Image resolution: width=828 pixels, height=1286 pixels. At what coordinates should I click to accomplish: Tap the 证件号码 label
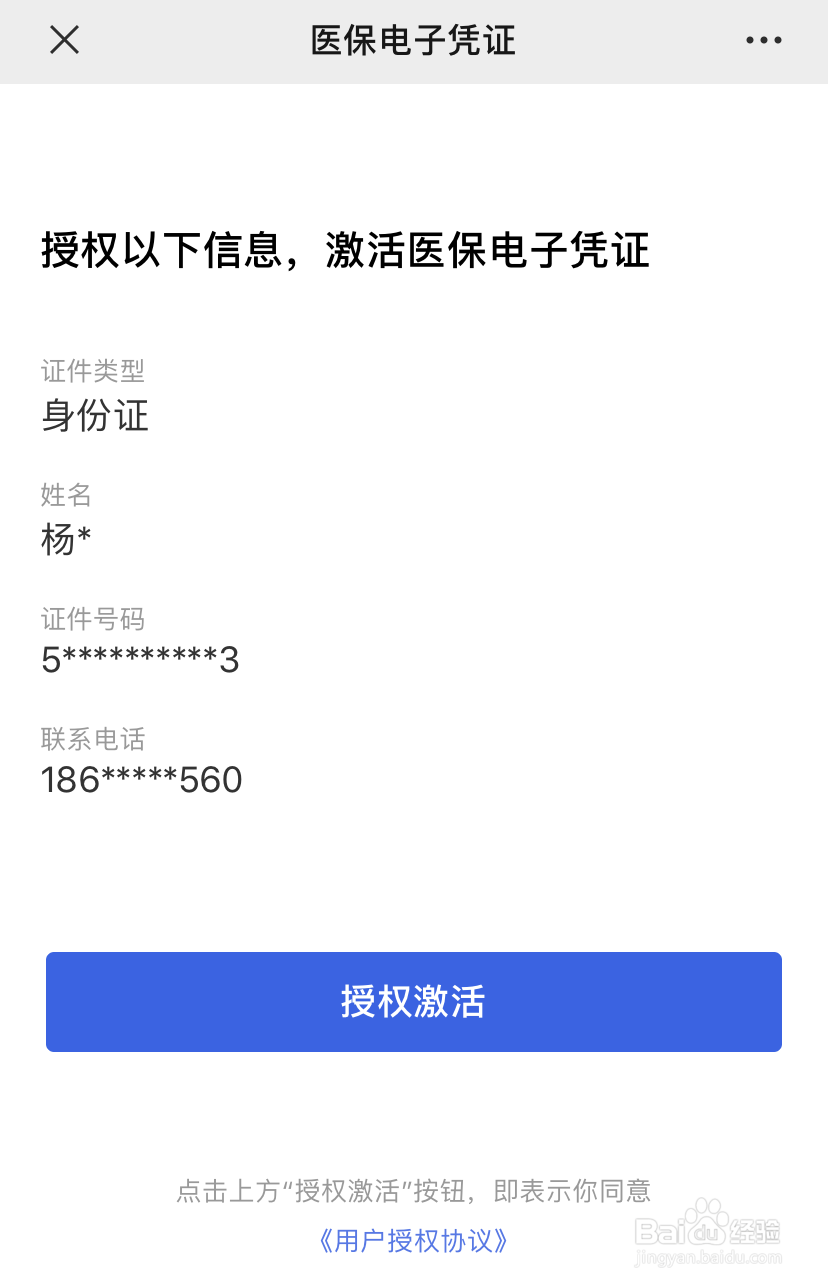point(92,619)
